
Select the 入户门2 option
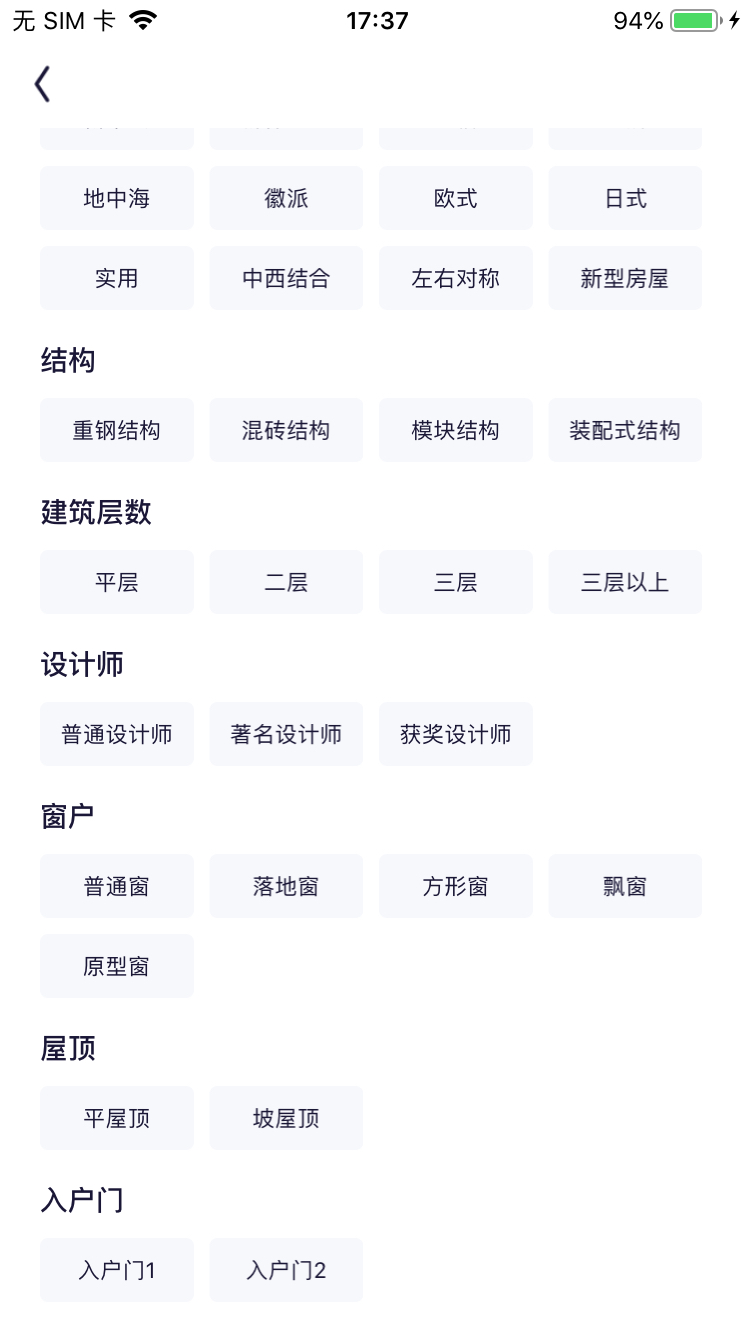(286, 1270)
